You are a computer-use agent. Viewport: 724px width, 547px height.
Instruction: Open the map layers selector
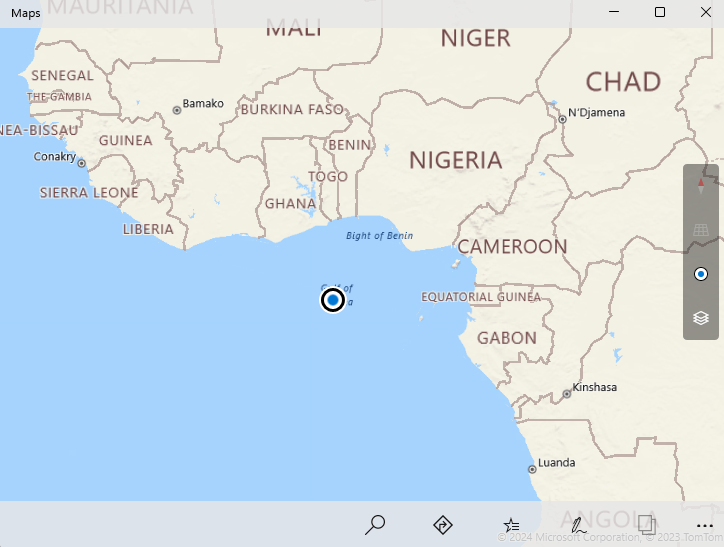[x=701, y=318]
